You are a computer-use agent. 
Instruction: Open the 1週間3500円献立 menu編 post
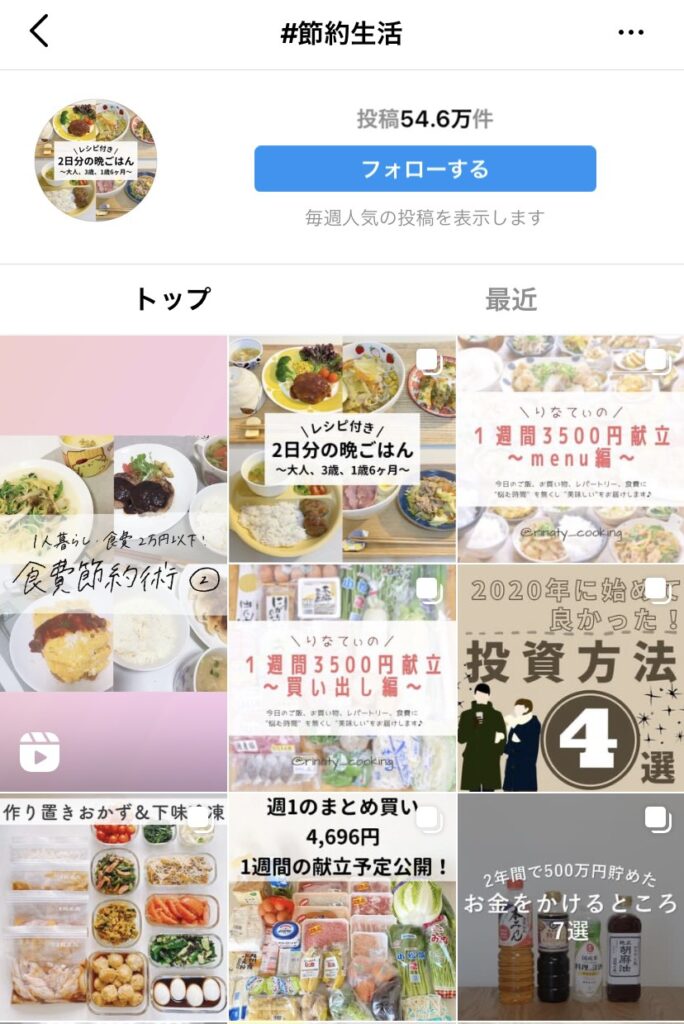571,449
